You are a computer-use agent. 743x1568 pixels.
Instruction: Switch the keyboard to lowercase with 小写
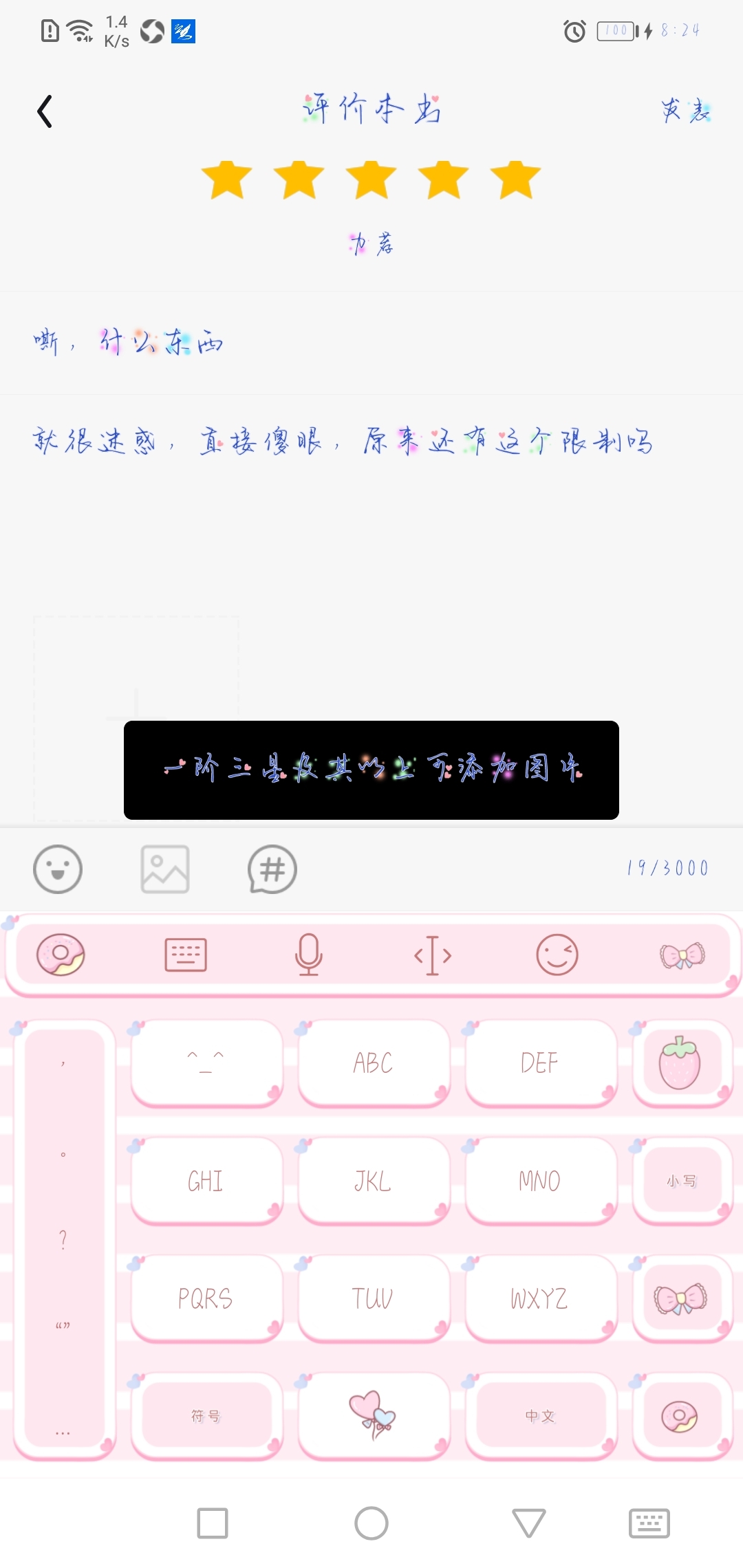pos(681,1182)
